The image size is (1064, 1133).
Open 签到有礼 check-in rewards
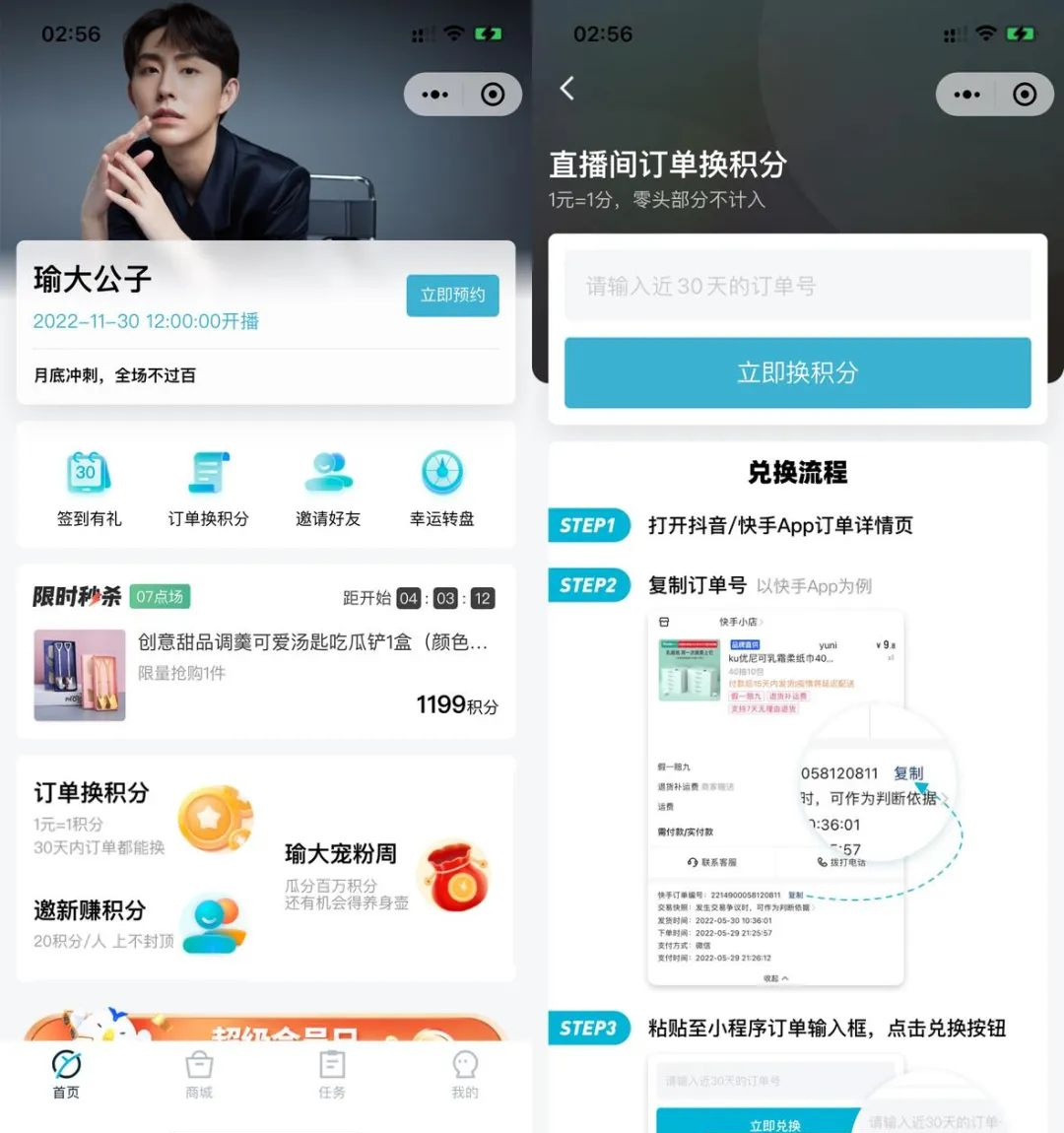[x=89, y=489]
